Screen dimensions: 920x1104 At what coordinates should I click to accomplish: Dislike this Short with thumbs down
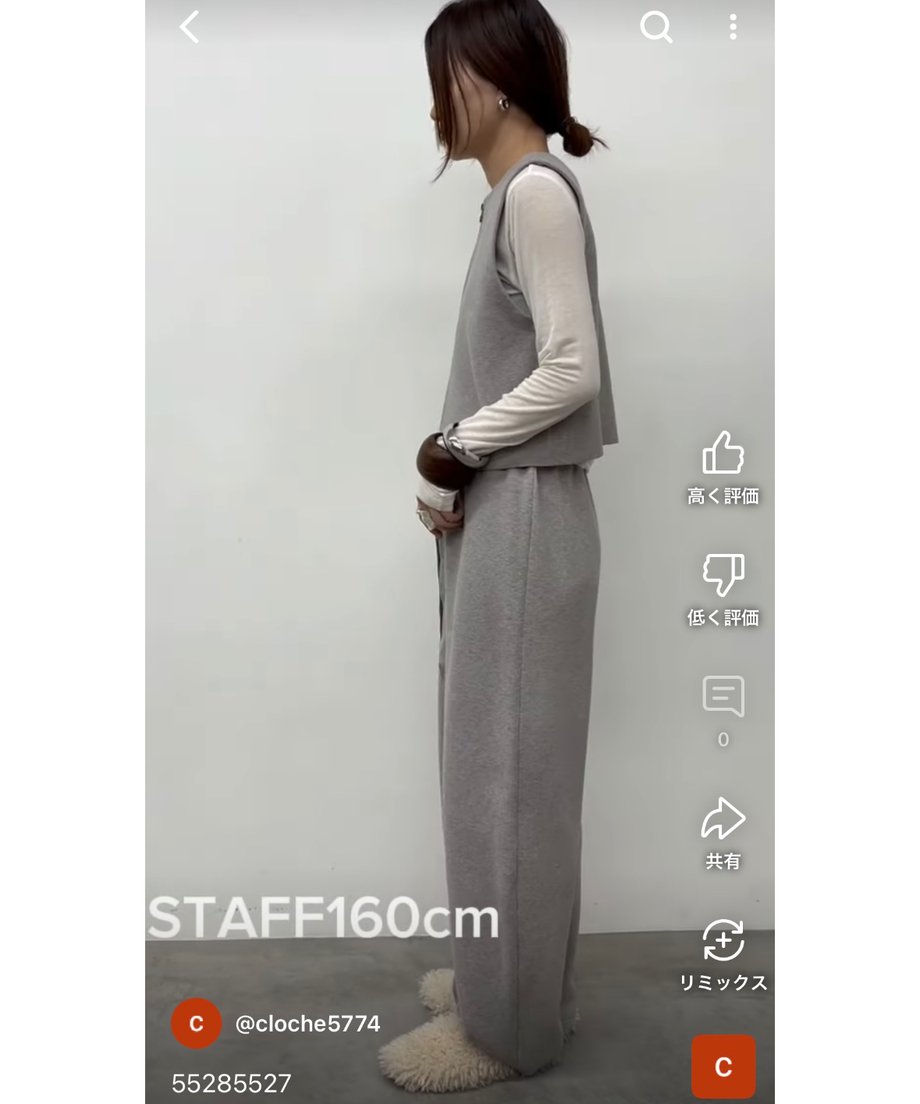point(723,576)
